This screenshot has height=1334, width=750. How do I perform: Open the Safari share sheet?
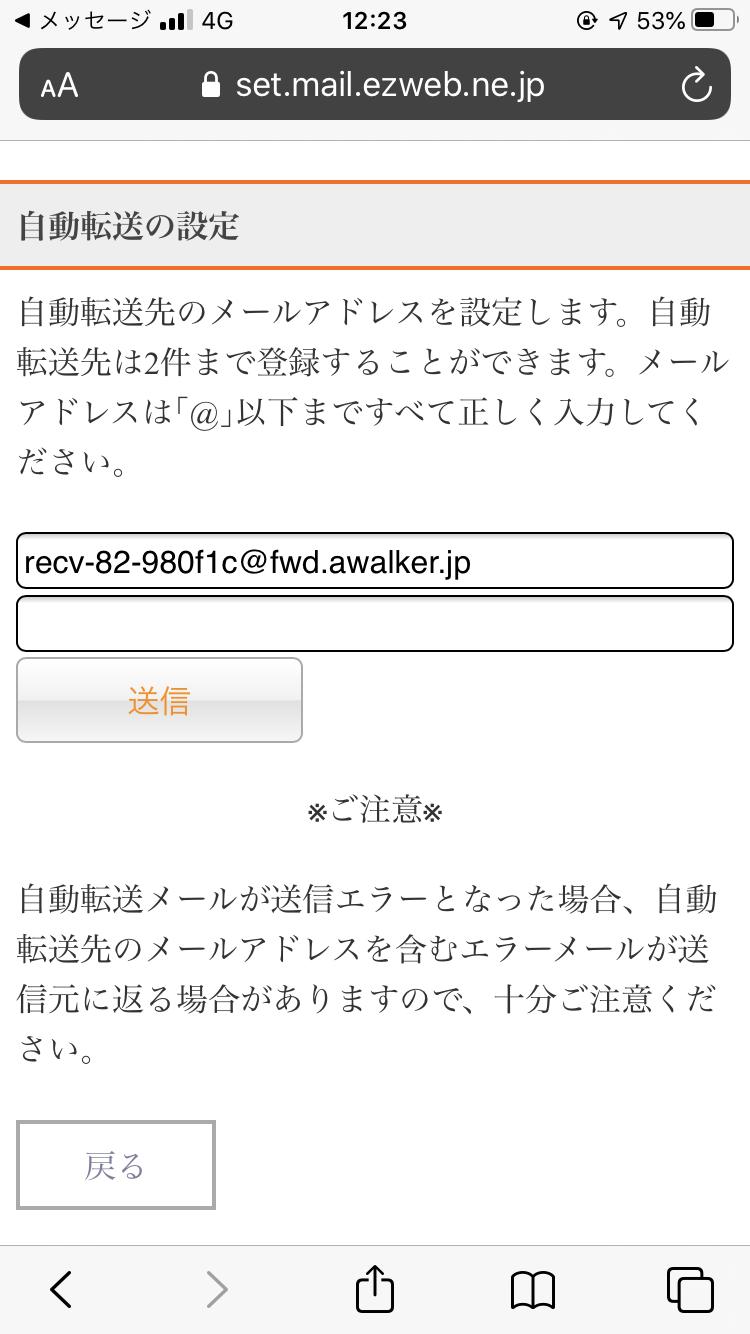(375, 1288)
